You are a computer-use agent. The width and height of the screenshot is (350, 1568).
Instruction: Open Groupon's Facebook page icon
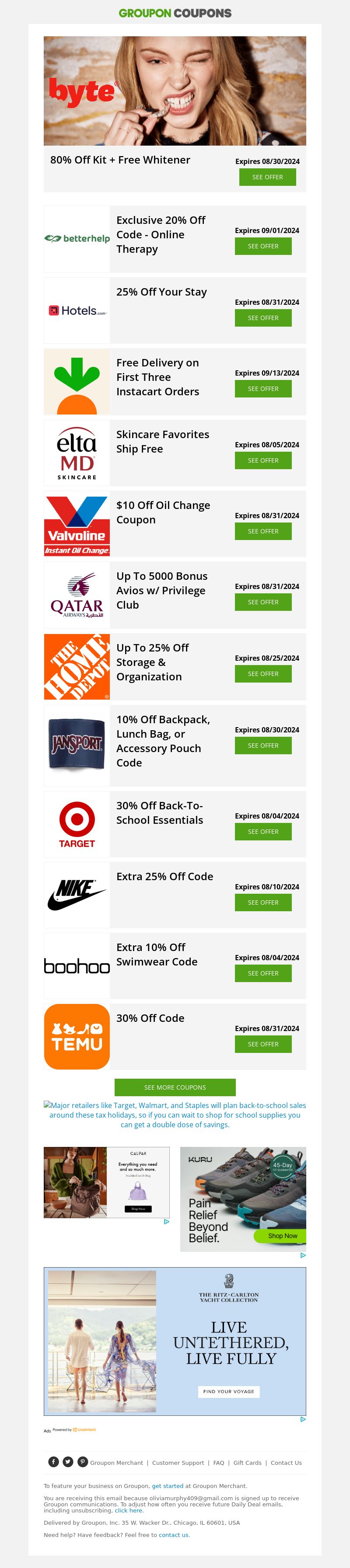point(53,1462)
